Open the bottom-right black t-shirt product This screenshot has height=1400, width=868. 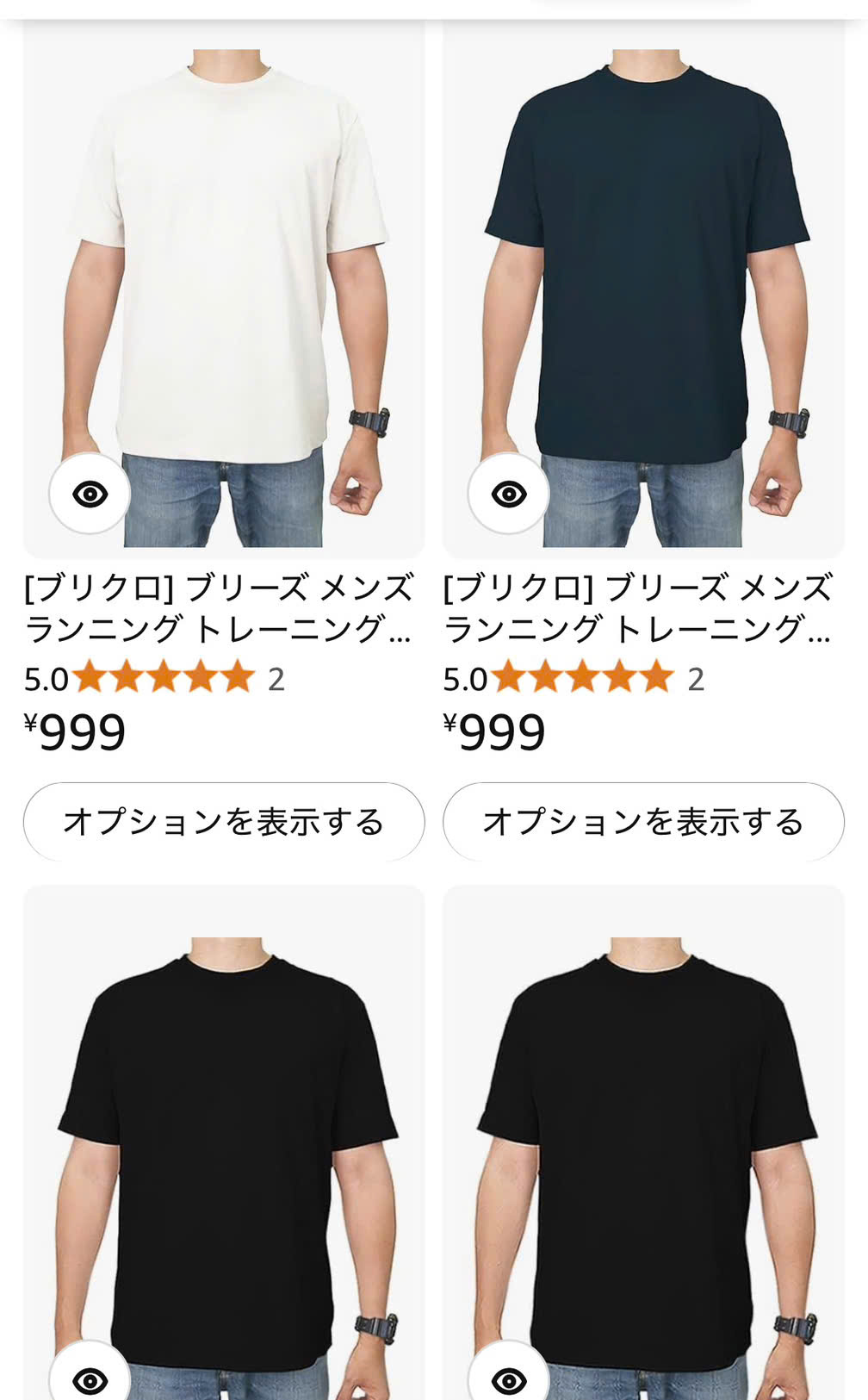pos(643,1142)
